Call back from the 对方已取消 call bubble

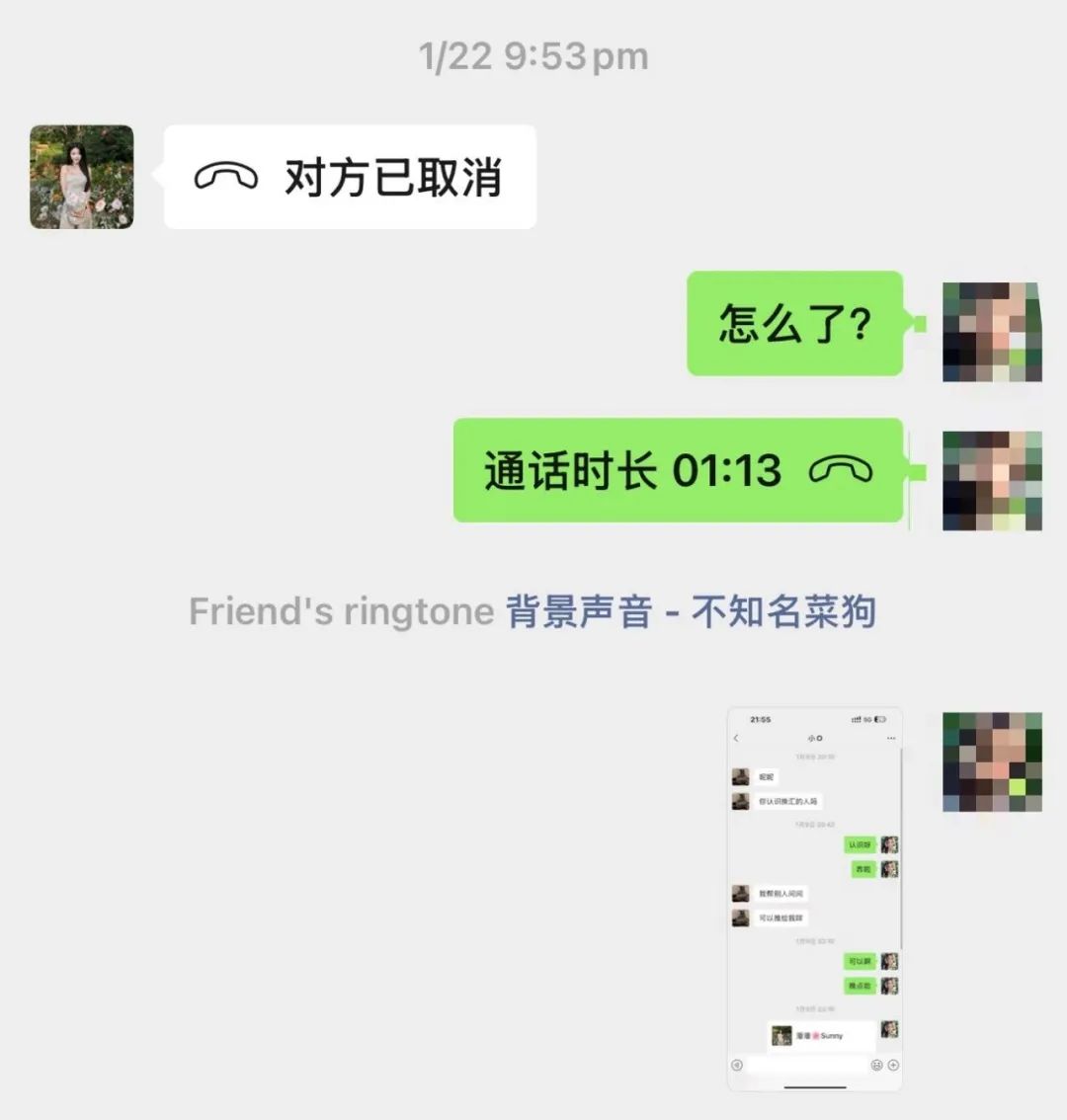pos(350,178)
